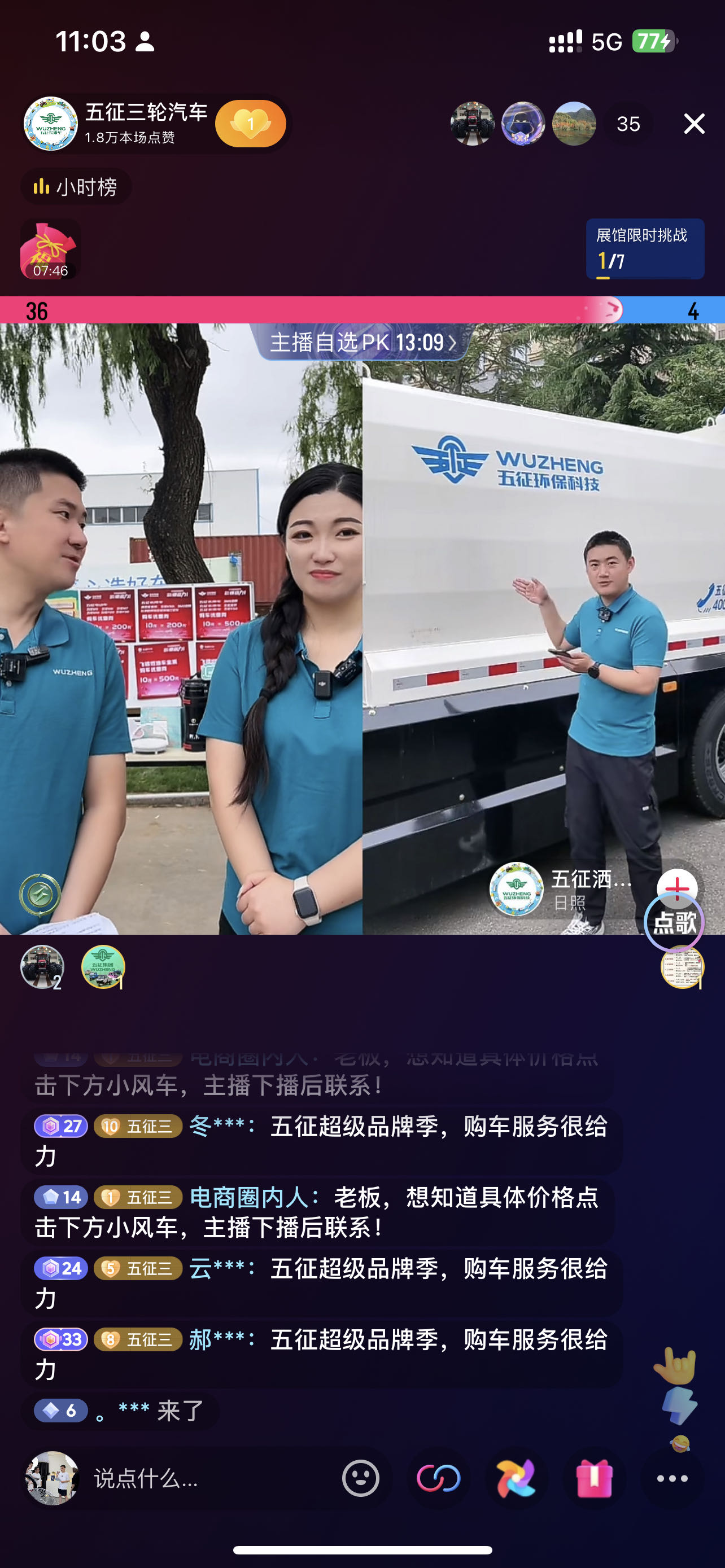This screenshot has height=1568, width=725.
Task: Tap the green lightning badge on video
Action: (x=40, y=895)
